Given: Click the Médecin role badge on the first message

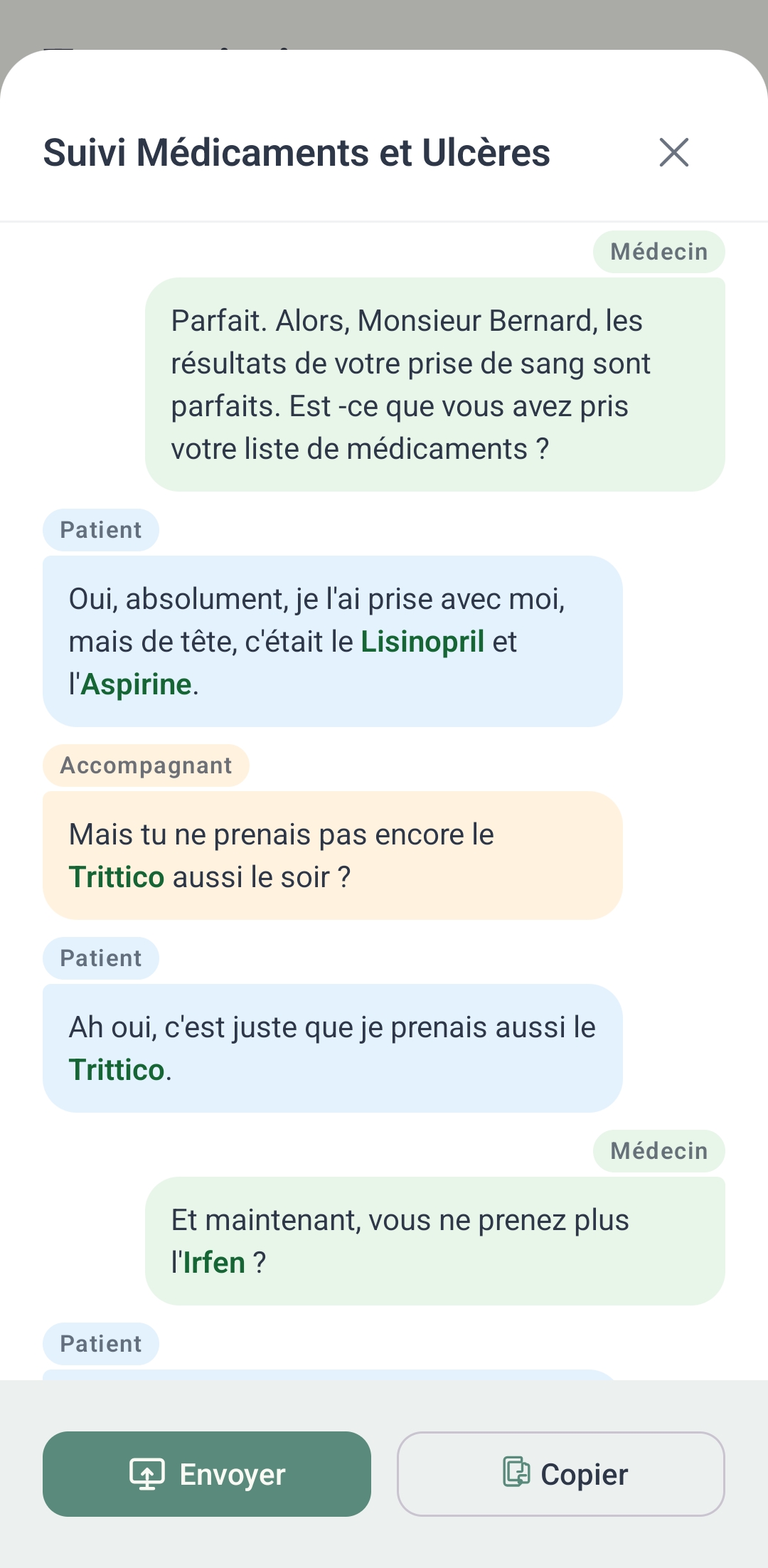Looking at the screenshot, I should 658,252.
